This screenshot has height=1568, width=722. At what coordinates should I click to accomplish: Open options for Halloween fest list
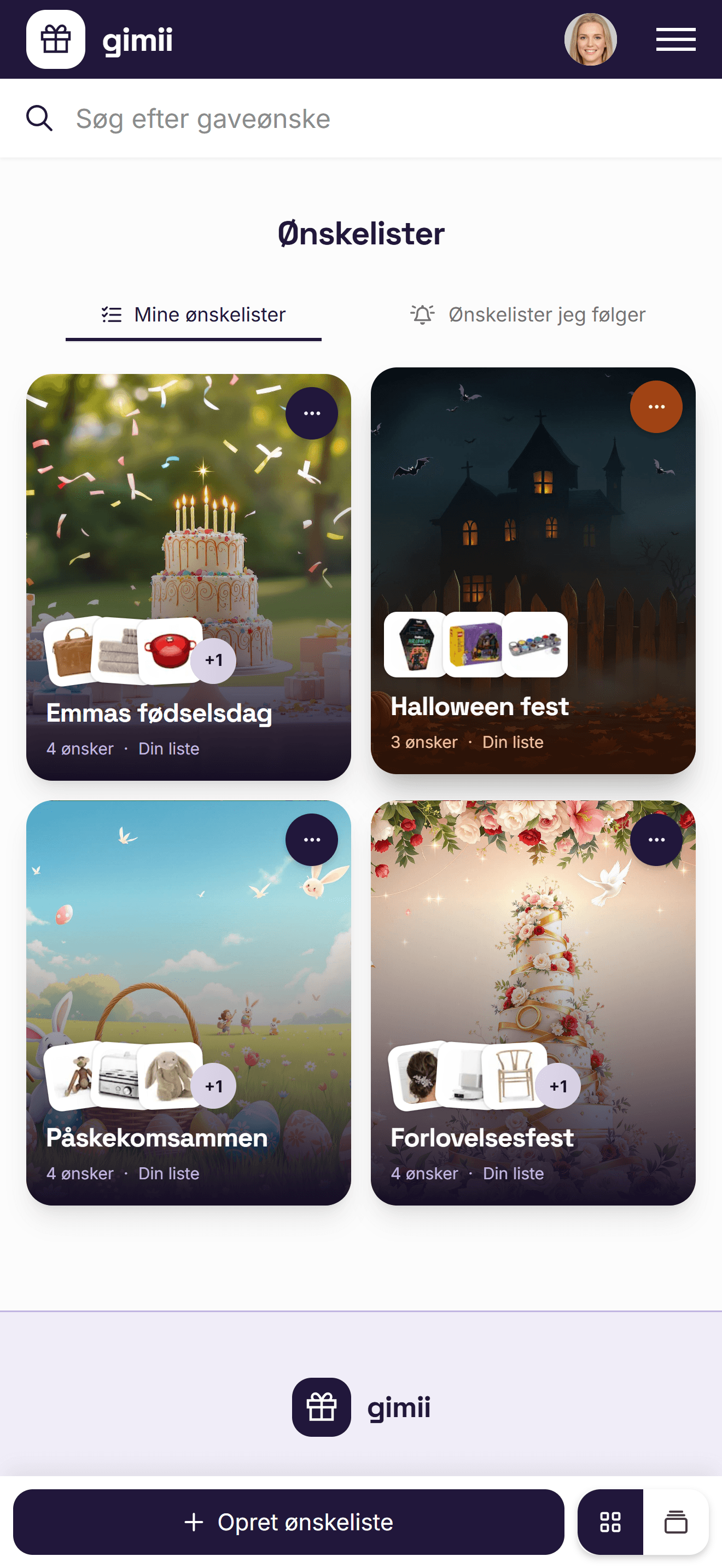click(656, 407)
